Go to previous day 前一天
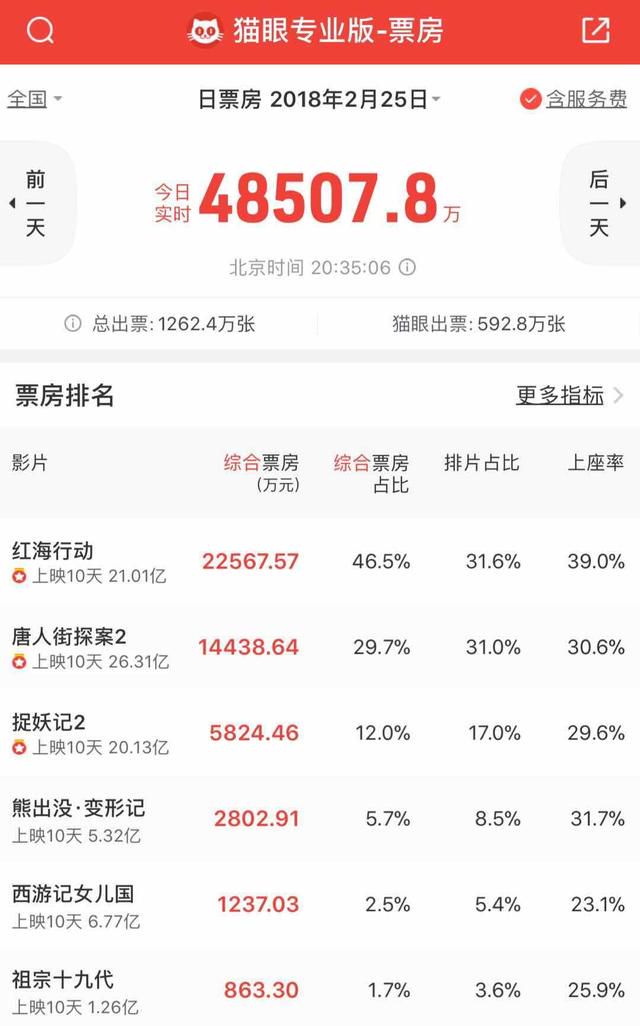The image size is (640, 1026). tap(35, 203)
